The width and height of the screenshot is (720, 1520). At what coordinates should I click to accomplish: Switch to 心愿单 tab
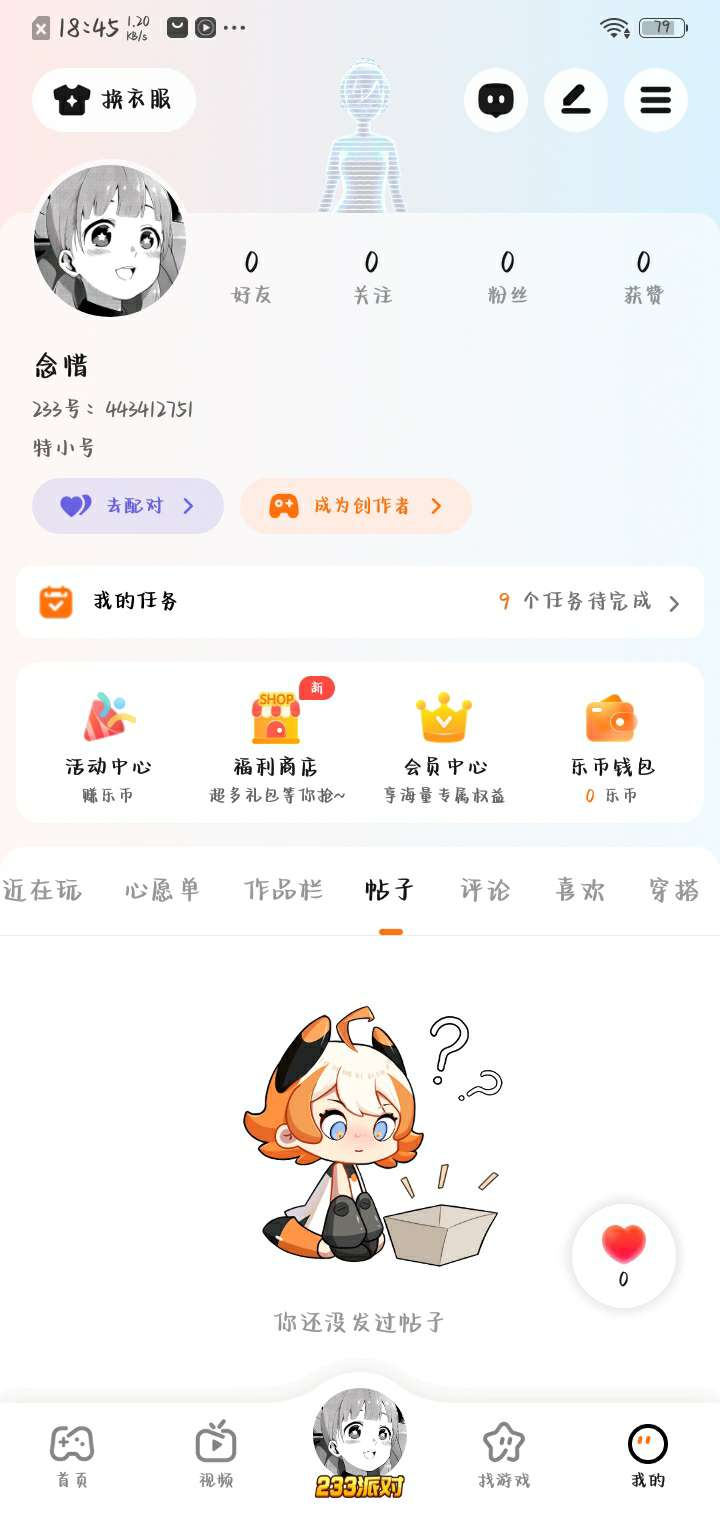pos(162,890)
